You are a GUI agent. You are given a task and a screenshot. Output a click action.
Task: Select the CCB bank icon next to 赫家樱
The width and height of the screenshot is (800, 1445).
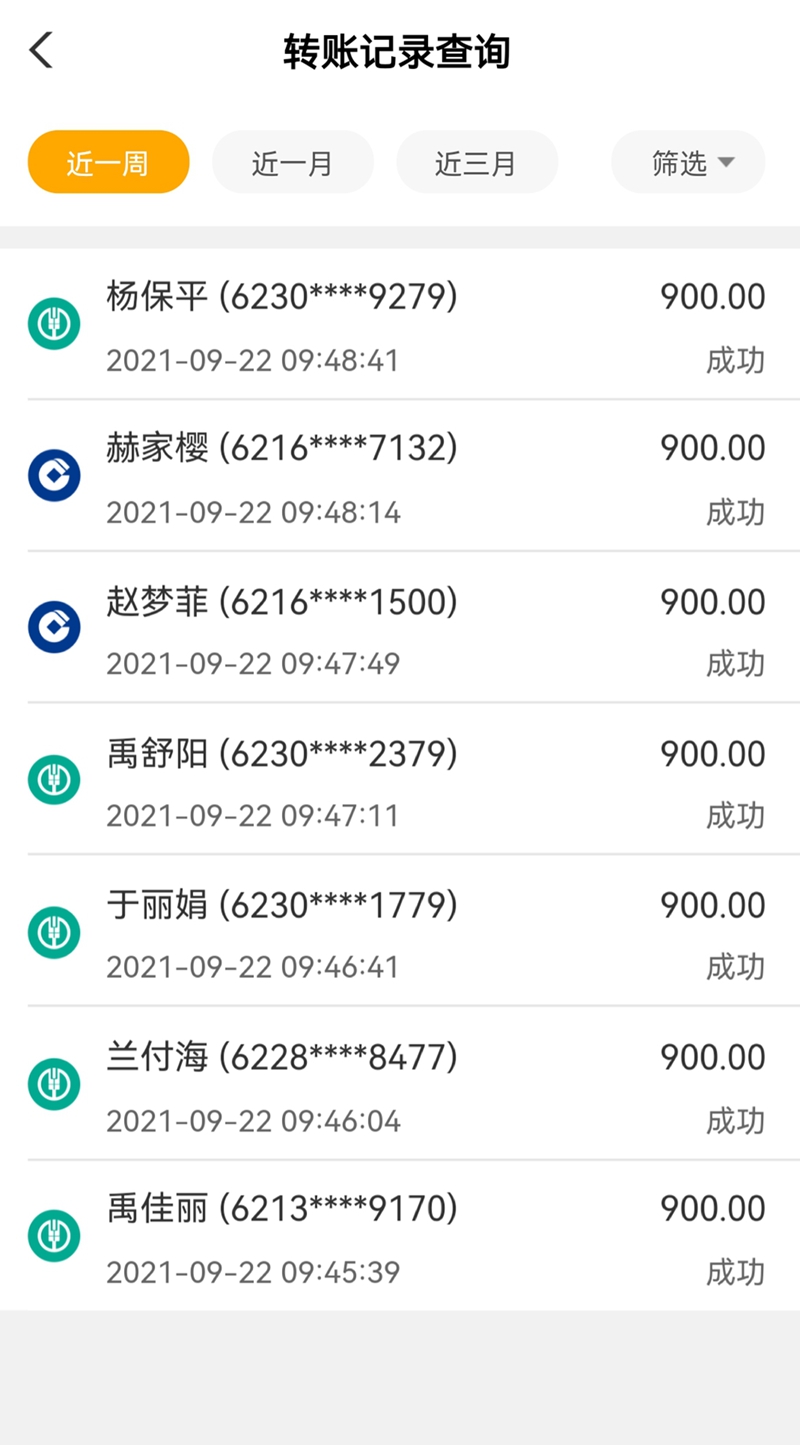pyautogui.click(x=54, y=475)
